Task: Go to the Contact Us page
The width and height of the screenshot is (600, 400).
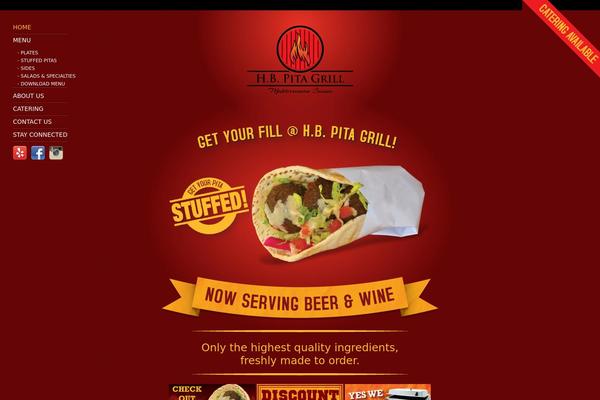Action: coord(32,121)
